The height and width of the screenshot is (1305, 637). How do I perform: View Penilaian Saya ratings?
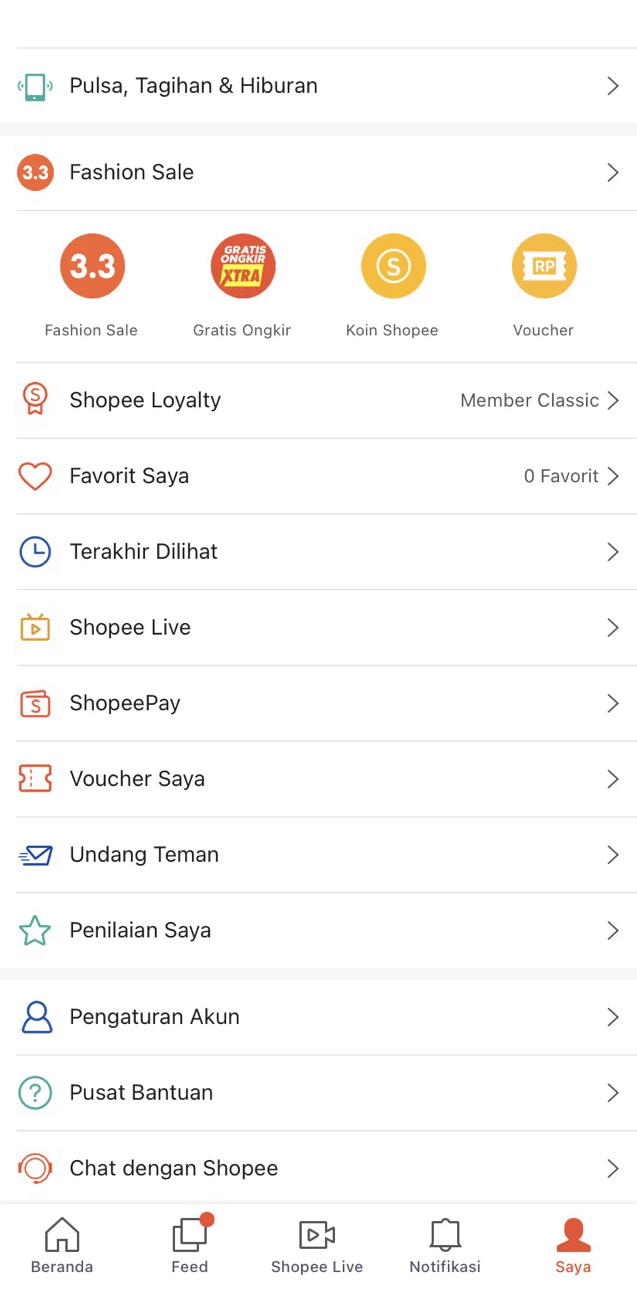pos(318,931)
